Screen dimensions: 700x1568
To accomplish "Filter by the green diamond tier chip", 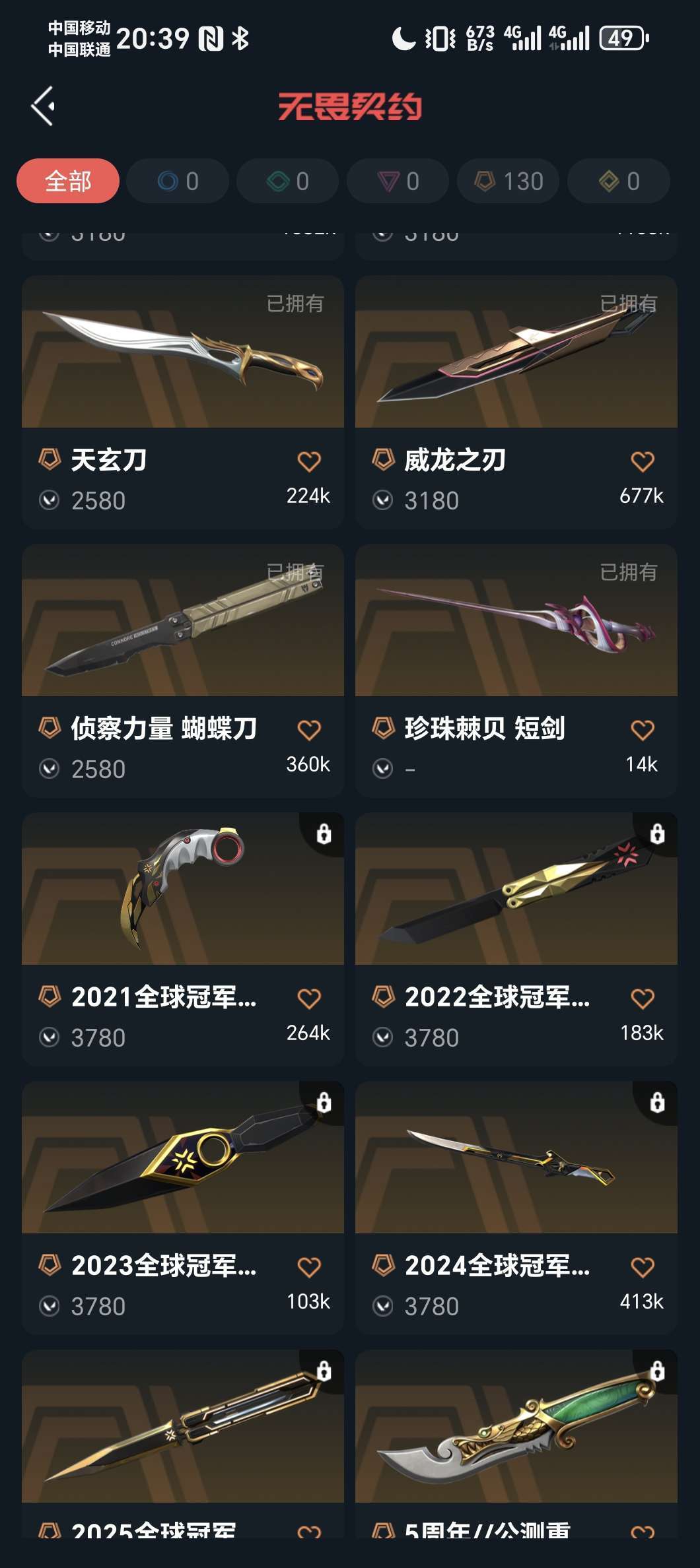I will point(288,181).
